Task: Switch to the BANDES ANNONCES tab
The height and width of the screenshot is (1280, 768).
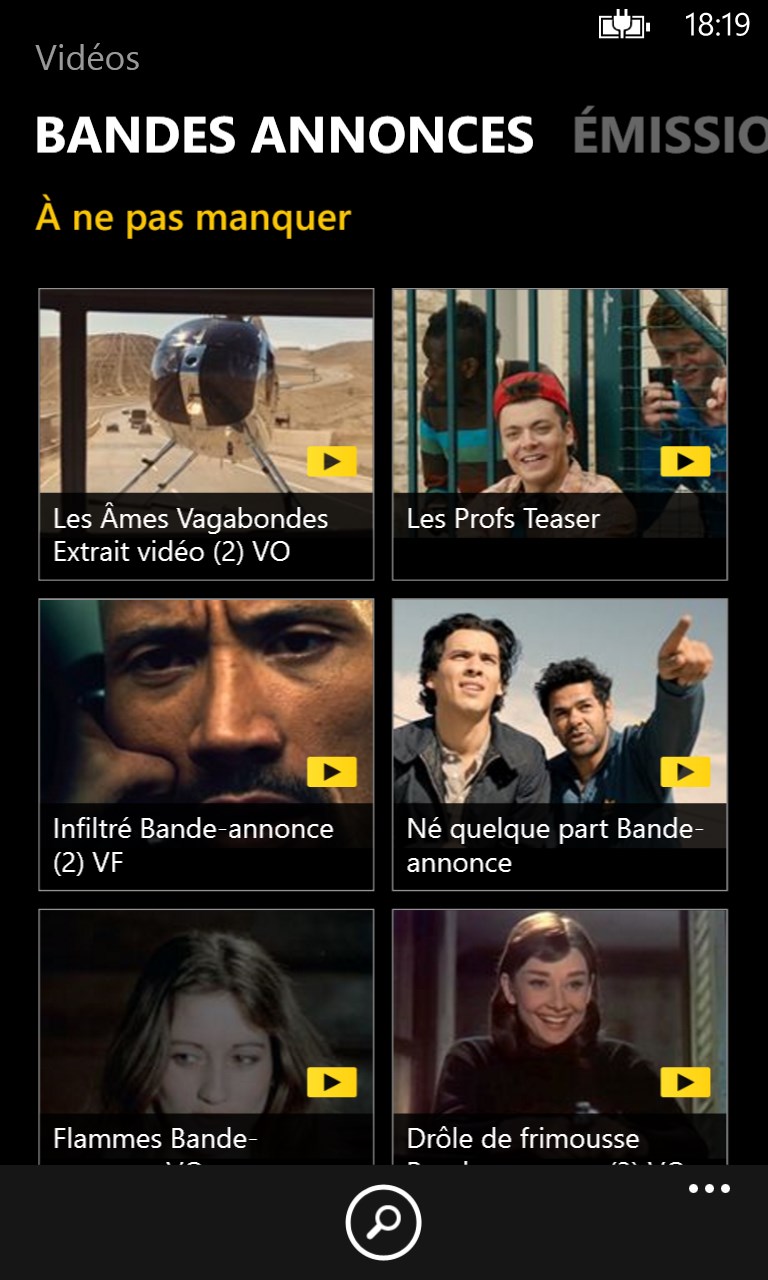Action: (283, 133)
